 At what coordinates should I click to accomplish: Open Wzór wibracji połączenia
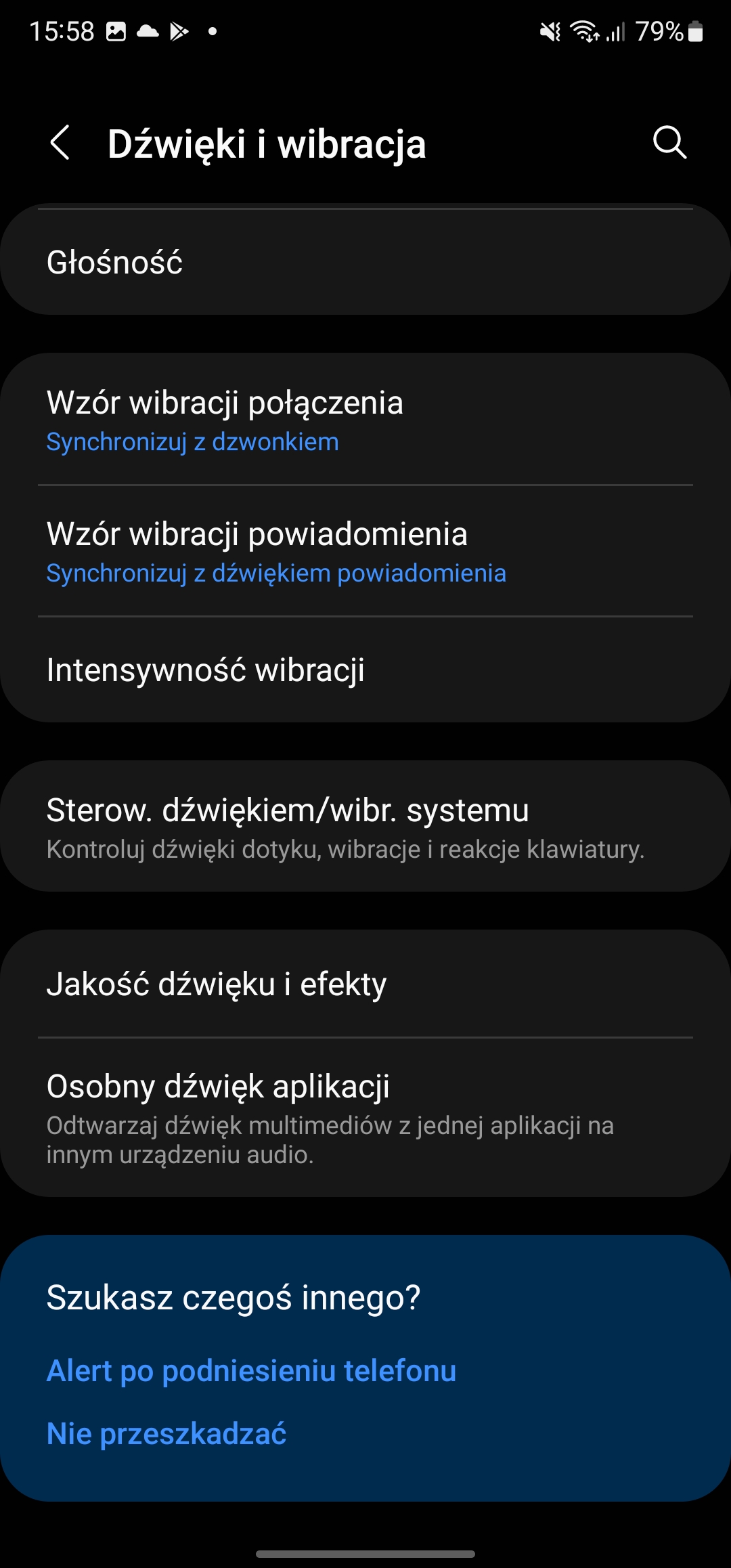tap(365, 420)
